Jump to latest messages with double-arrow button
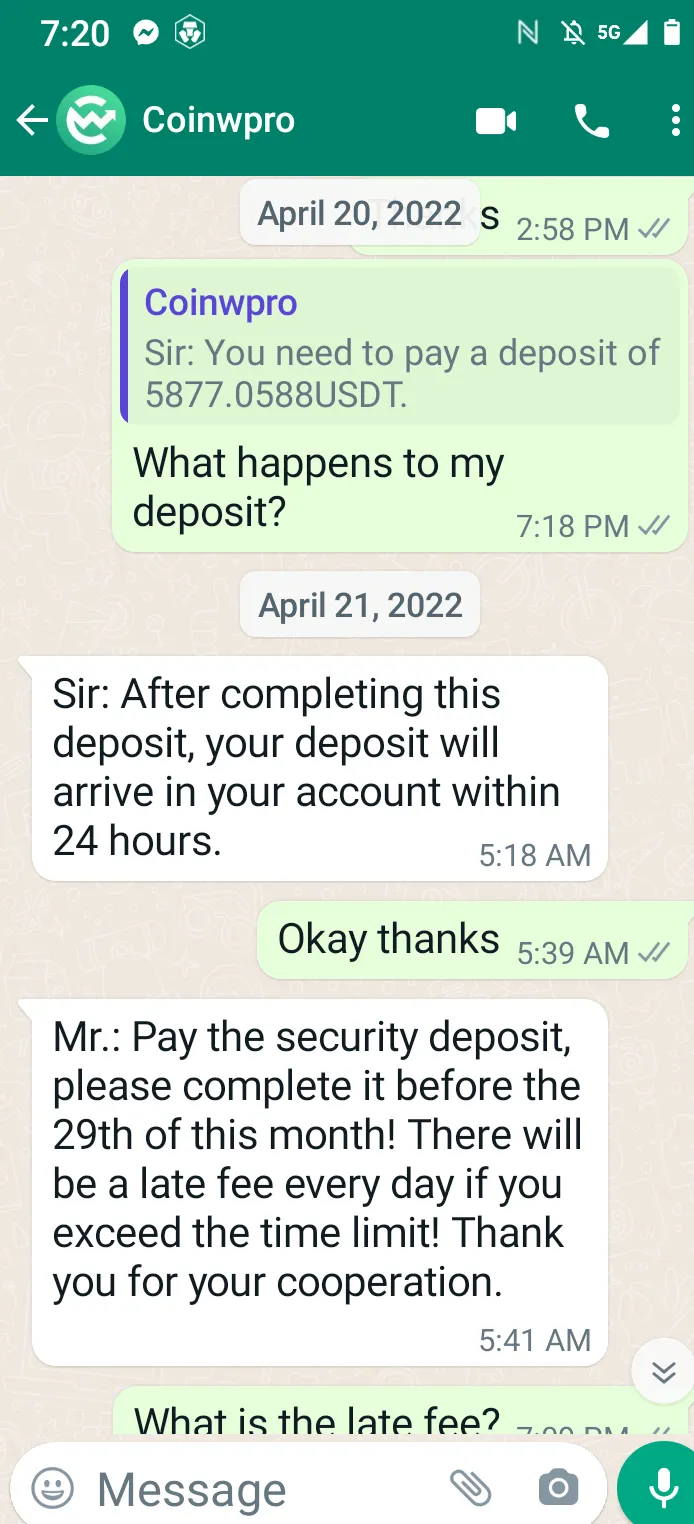The height and width of the screenshot is (1524, 694). click(664, 1371)
